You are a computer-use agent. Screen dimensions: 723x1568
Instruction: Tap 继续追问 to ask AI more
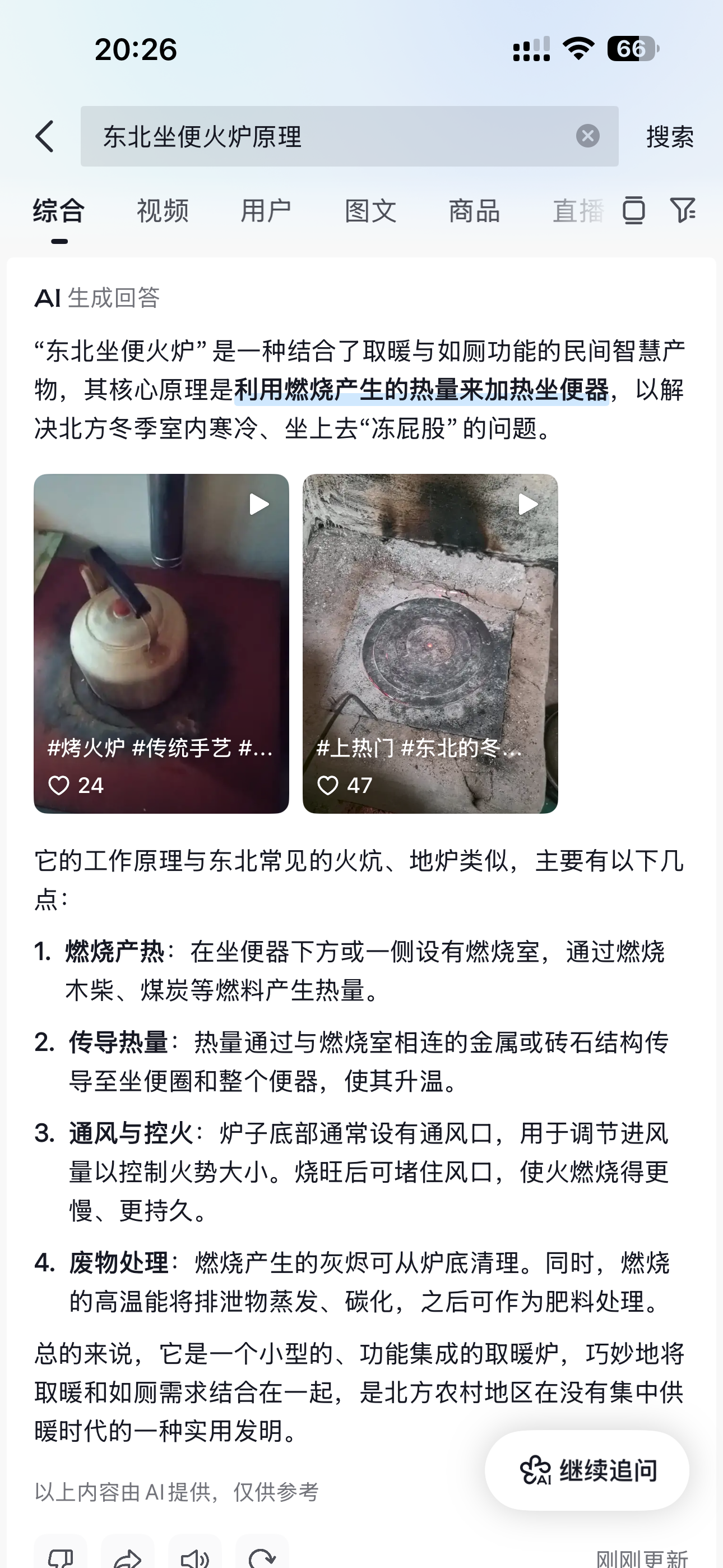pyautogui.click(x=587, y=1470)
